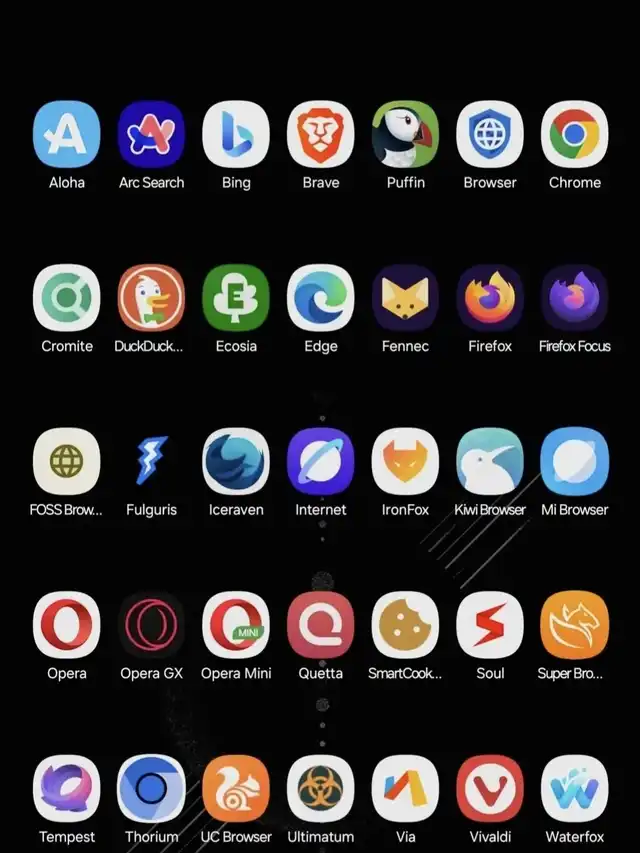Open Kiwi Browser
The height and width of the screenshot is (853, 640).
[490, 462]
